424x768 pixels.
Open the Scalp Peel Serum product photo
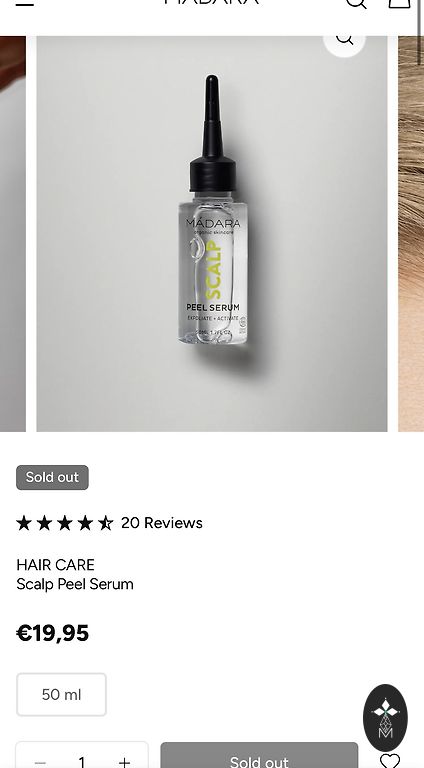click(x=212, y=234)
